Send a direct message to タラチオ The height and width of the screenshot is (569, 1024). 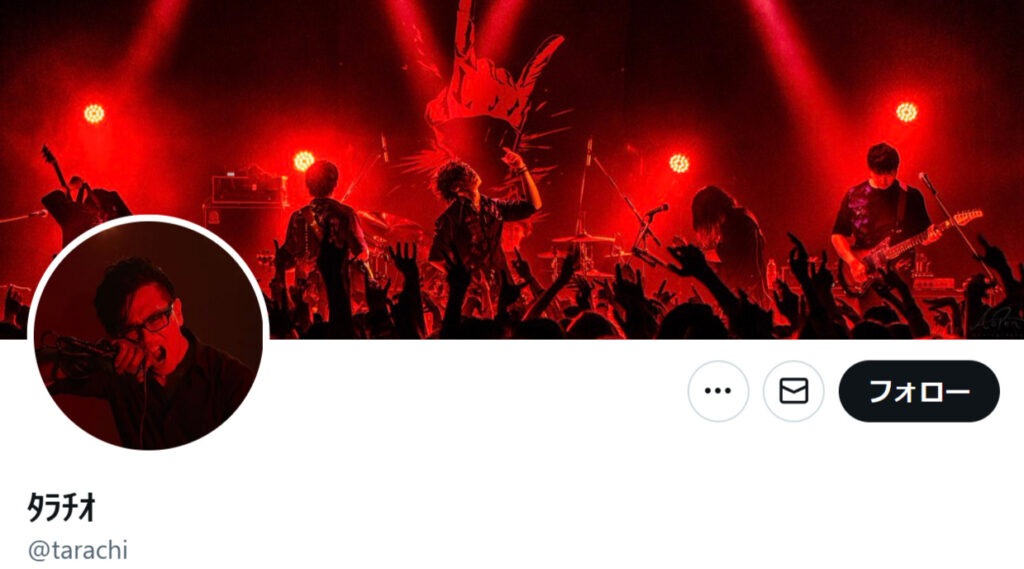pyautogui.click(x=793, y=391)
